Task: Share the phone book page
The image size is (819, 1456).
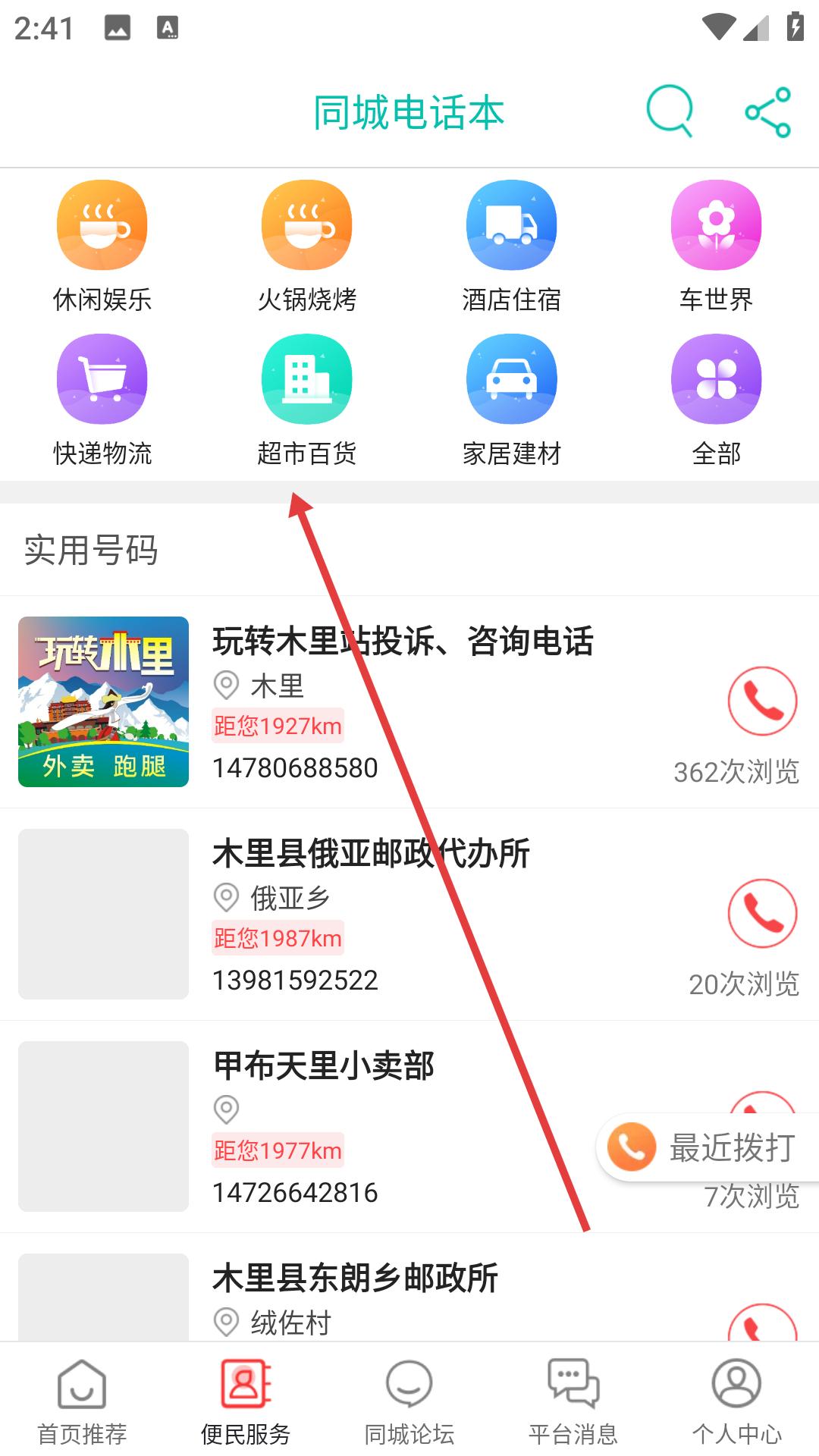Action: [x=767, y=112]
